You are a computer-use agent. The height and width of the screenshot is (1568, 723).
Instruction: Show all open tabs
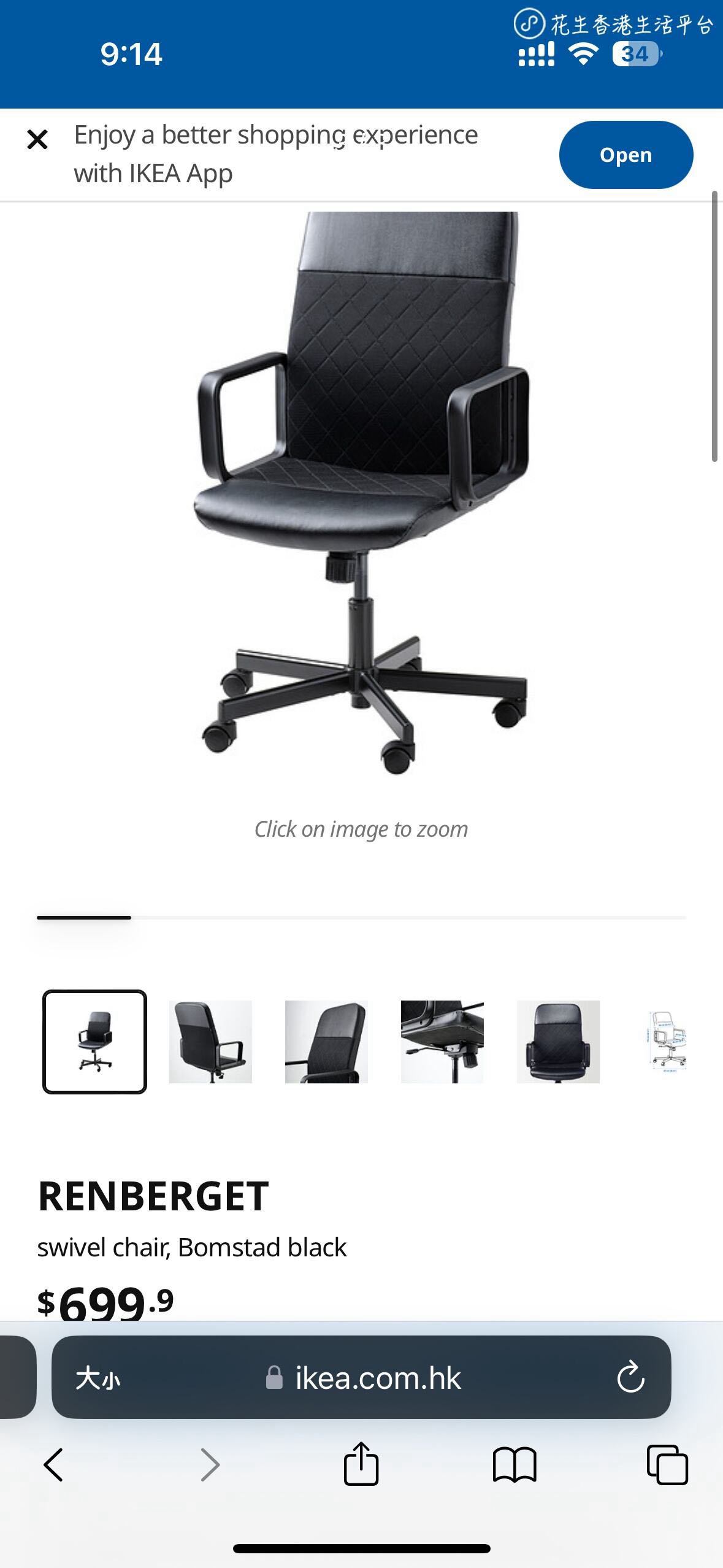[667, 1465]
